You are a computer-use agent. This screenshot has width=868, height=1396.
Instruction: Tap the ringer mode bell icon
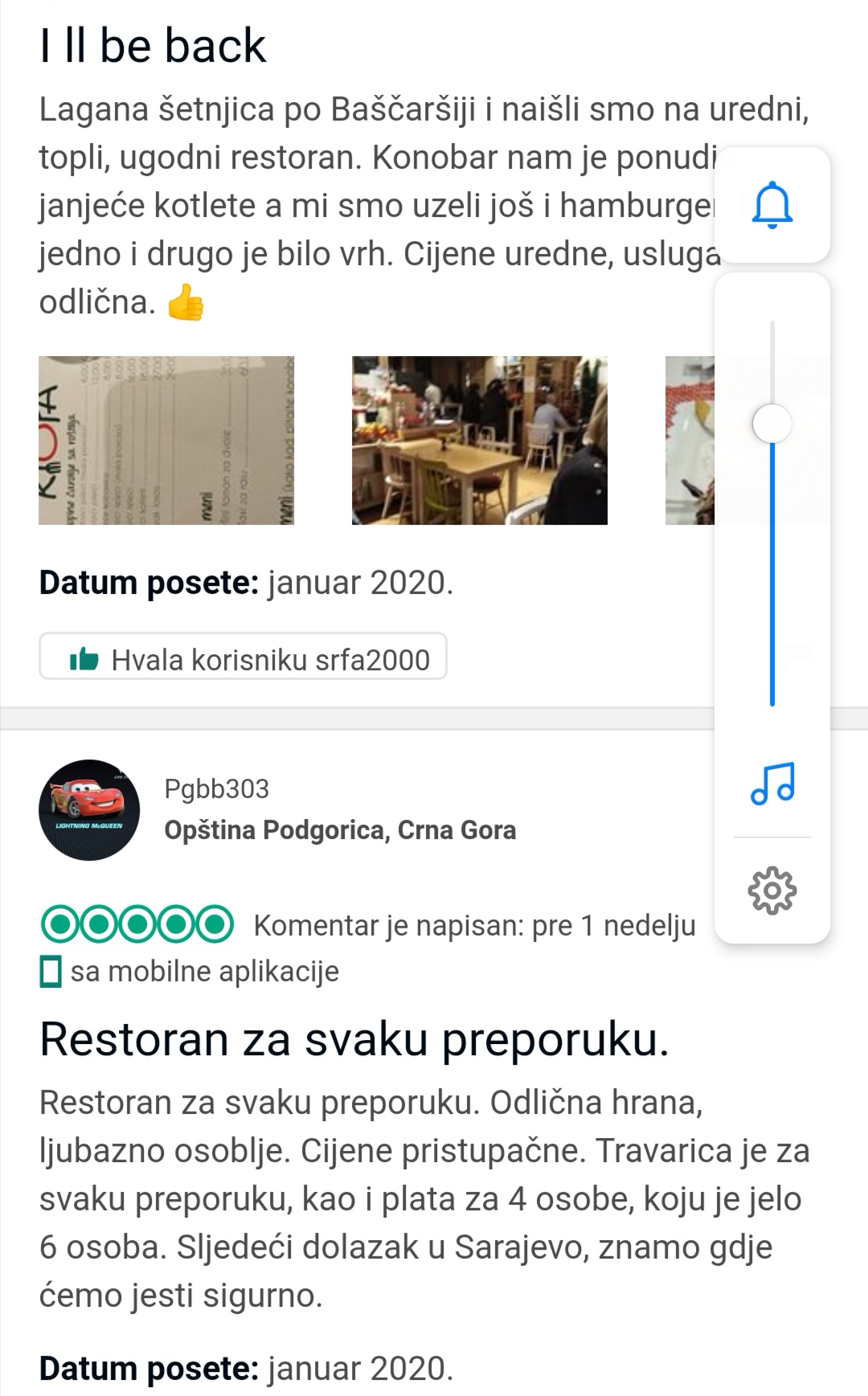click(x=772, y=206)
